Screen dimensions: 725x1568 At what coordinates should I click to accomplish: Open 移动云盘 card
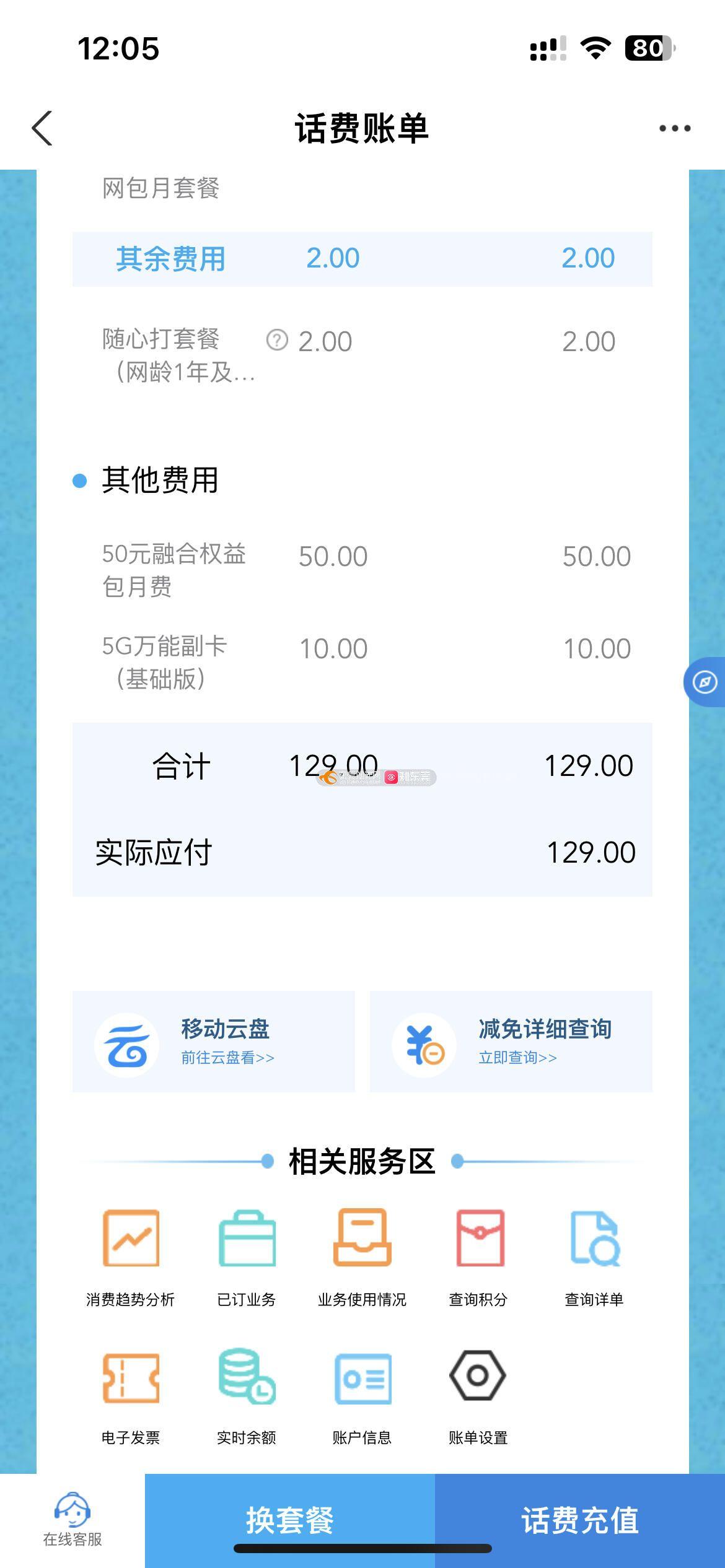(x=213, y=1042)
